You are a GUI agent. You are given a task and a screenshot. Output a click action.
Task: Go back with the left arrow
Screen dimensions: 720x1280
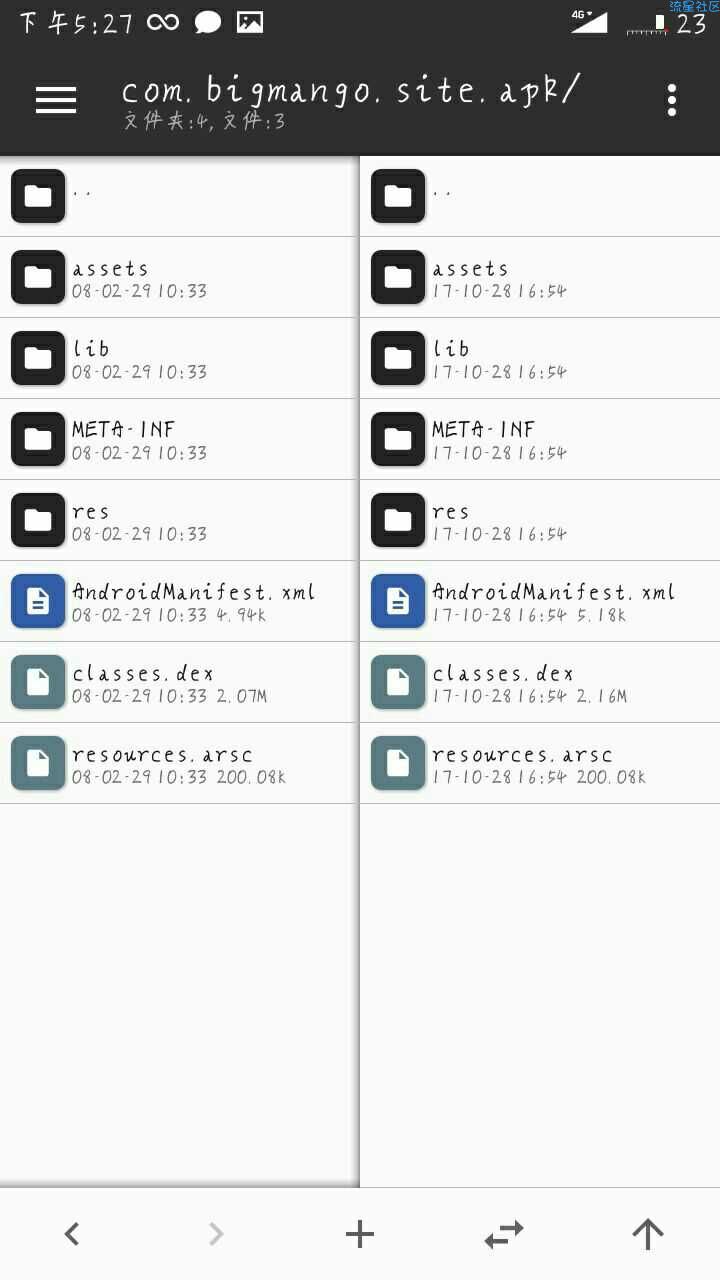(x=72, y=1234)
